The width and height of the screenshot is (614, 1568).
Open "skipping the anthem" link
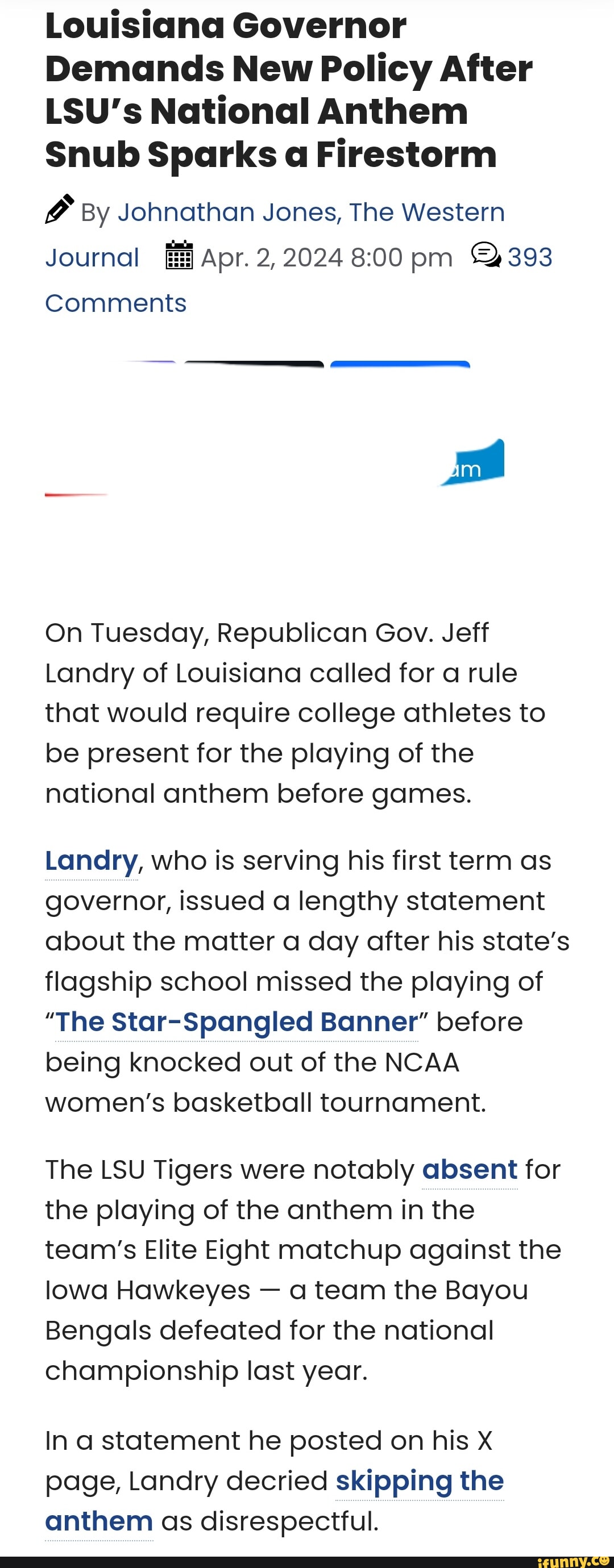pyautogui.click(x=419, y=1481)
